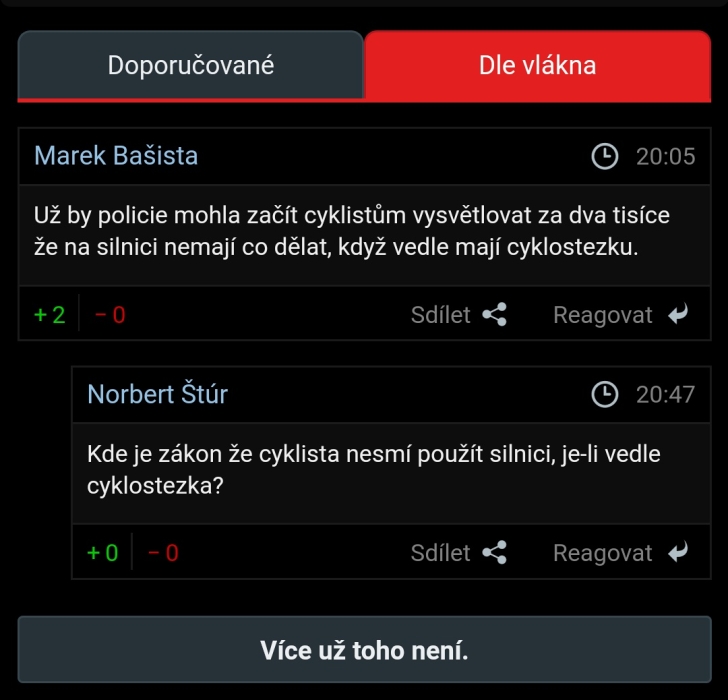Downvote Marek Bašista's comment
The image size is (728, 700).
110,315
